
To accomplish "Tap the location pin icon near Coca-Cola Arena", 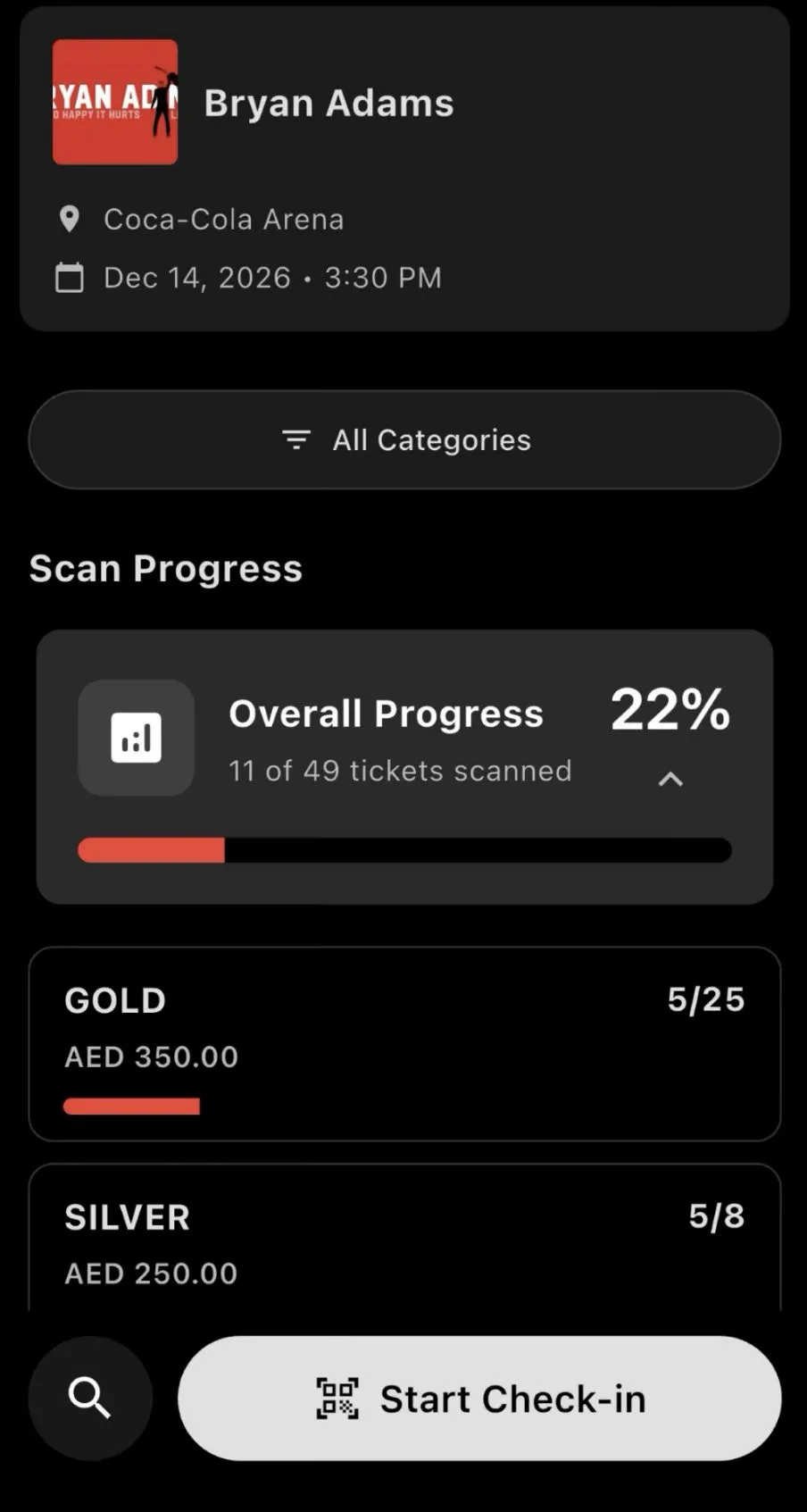I will 71,219.
